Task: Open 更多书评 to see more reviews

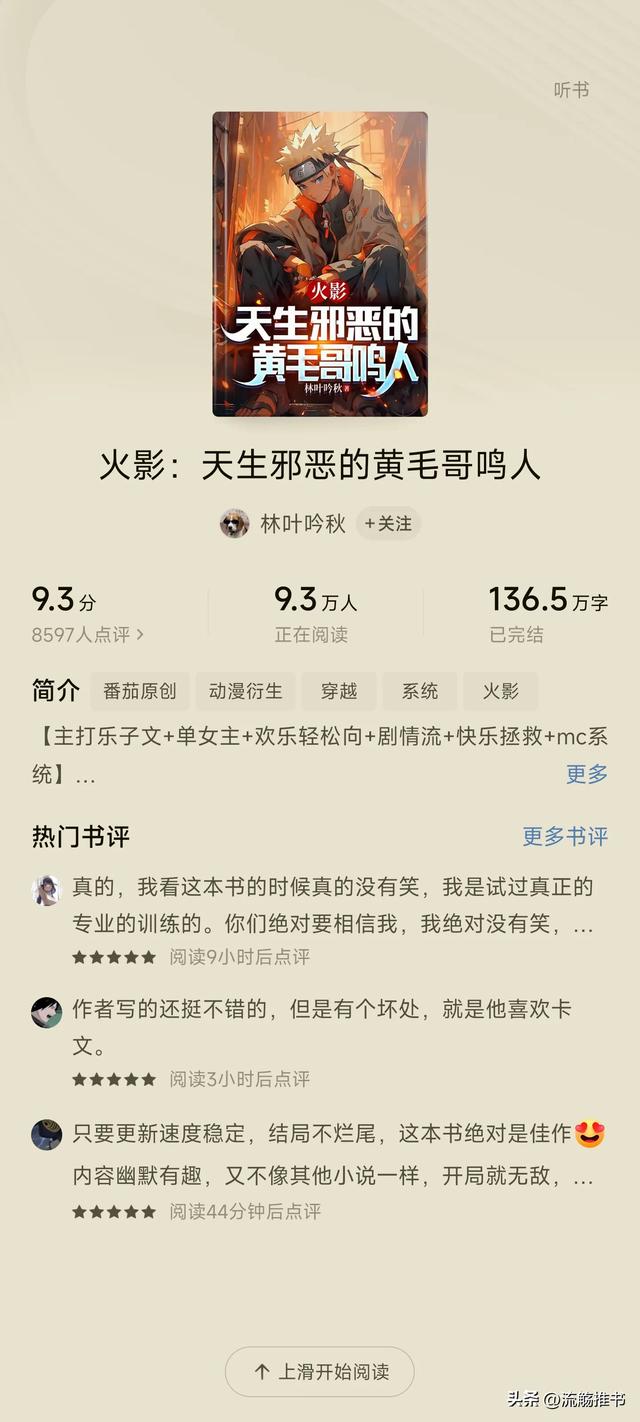Action: (565, 837)
